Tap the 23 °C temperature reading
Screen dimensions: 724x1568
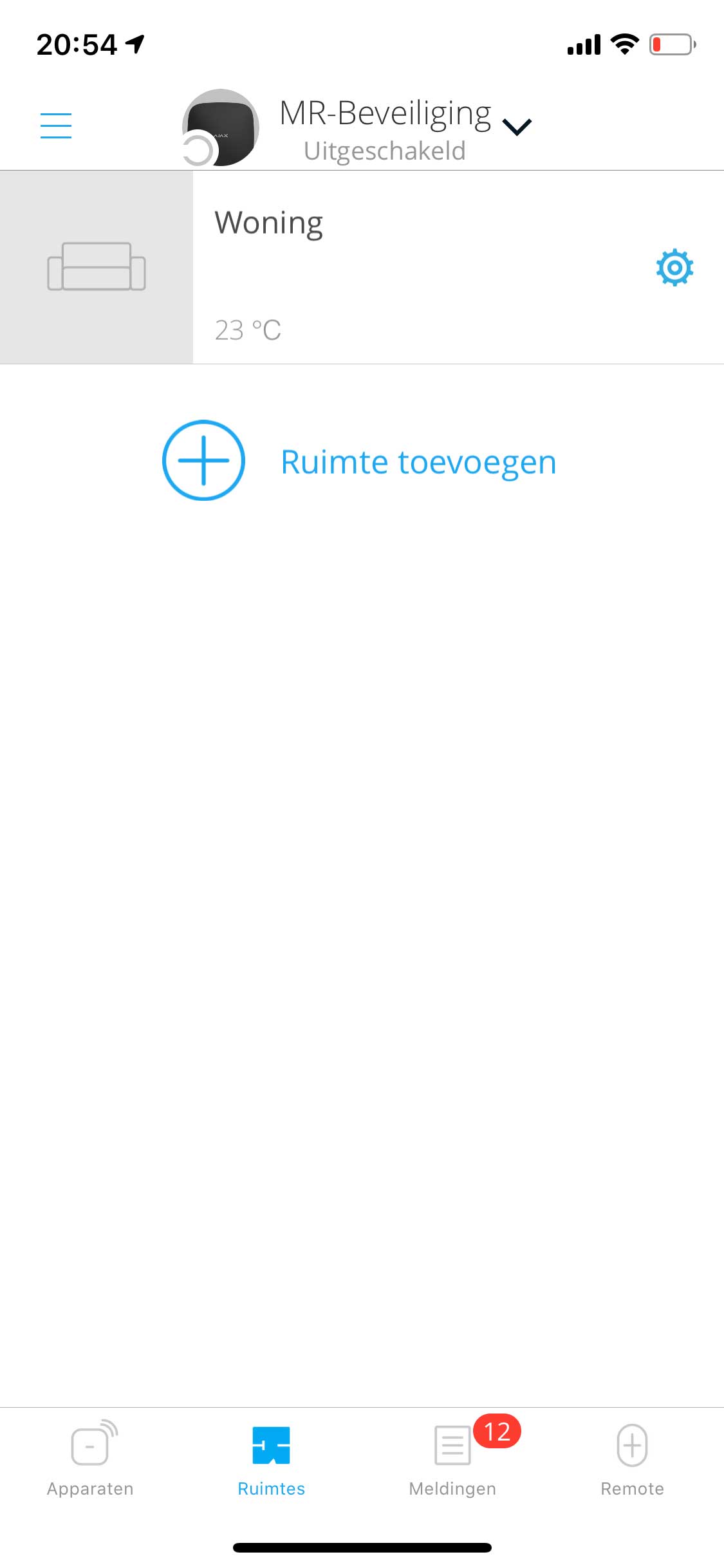tap(247, 330)
